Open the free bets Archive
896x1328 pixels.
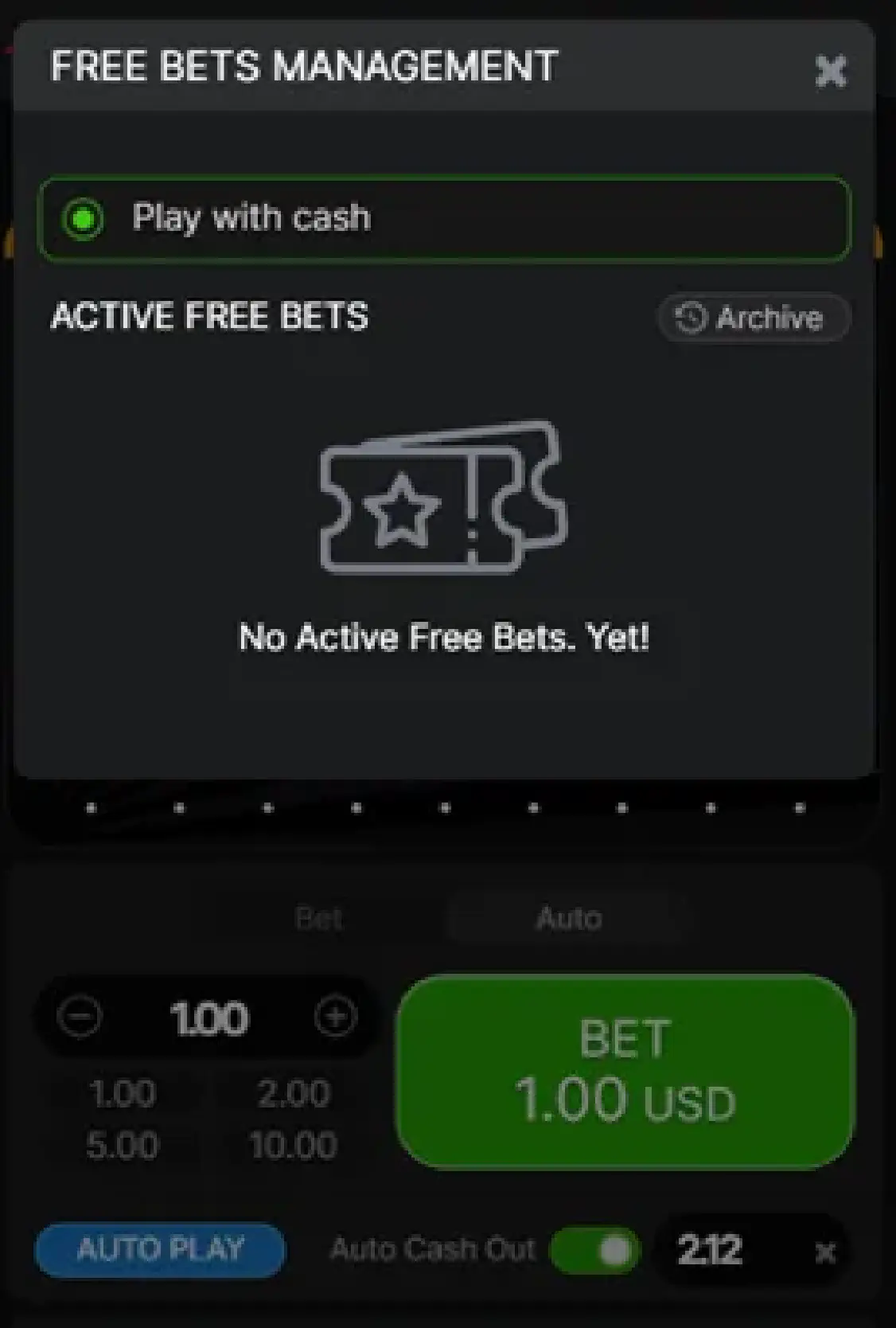(753, 318)
